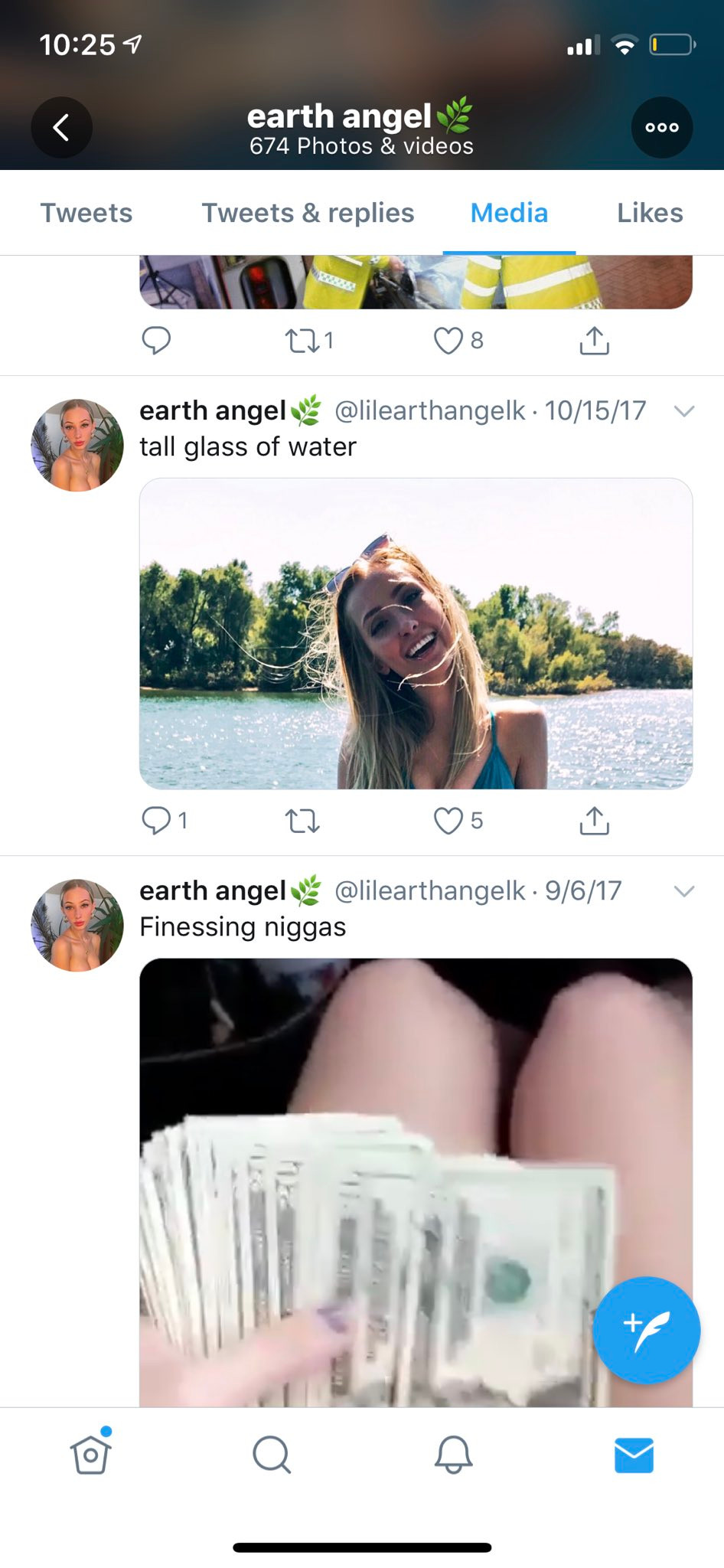Go back using the top-left arrow
This screenshot has height=1568, width=724.
[61, 127]
